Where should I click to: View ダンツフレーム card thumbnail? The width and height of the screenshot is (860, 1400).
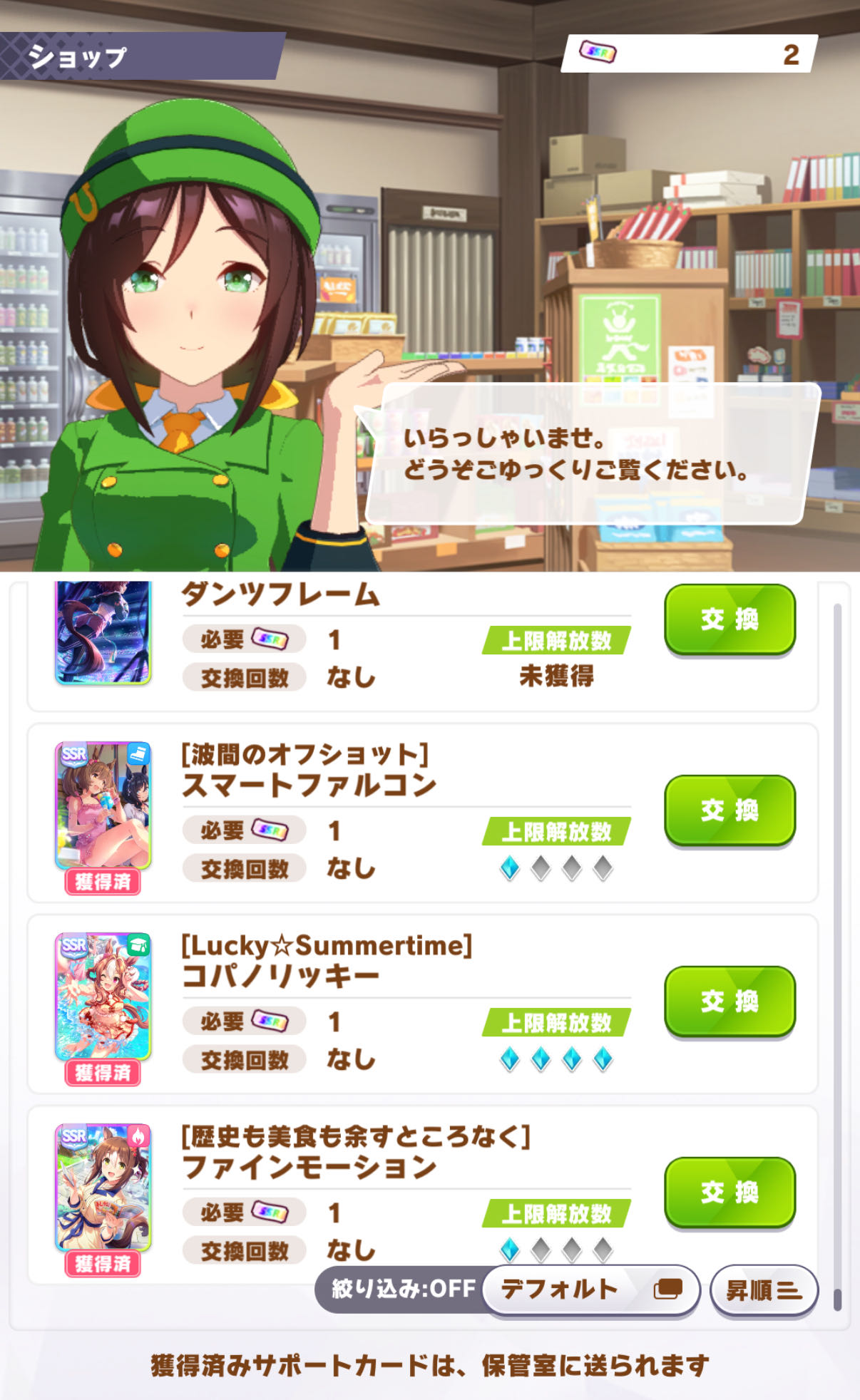point(103,632)
